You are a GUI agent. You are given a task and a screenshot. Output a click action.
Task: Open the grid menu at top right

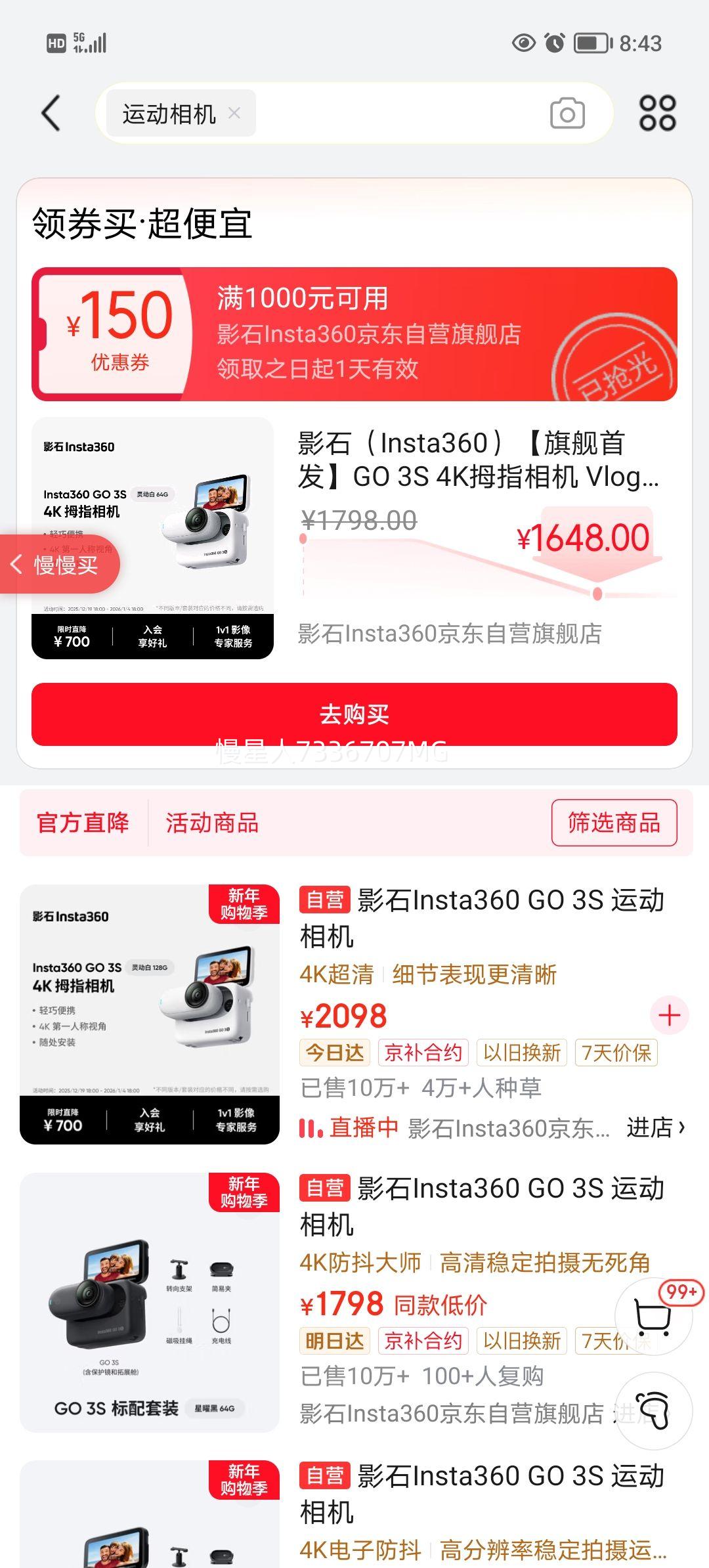tap(658, 112)
